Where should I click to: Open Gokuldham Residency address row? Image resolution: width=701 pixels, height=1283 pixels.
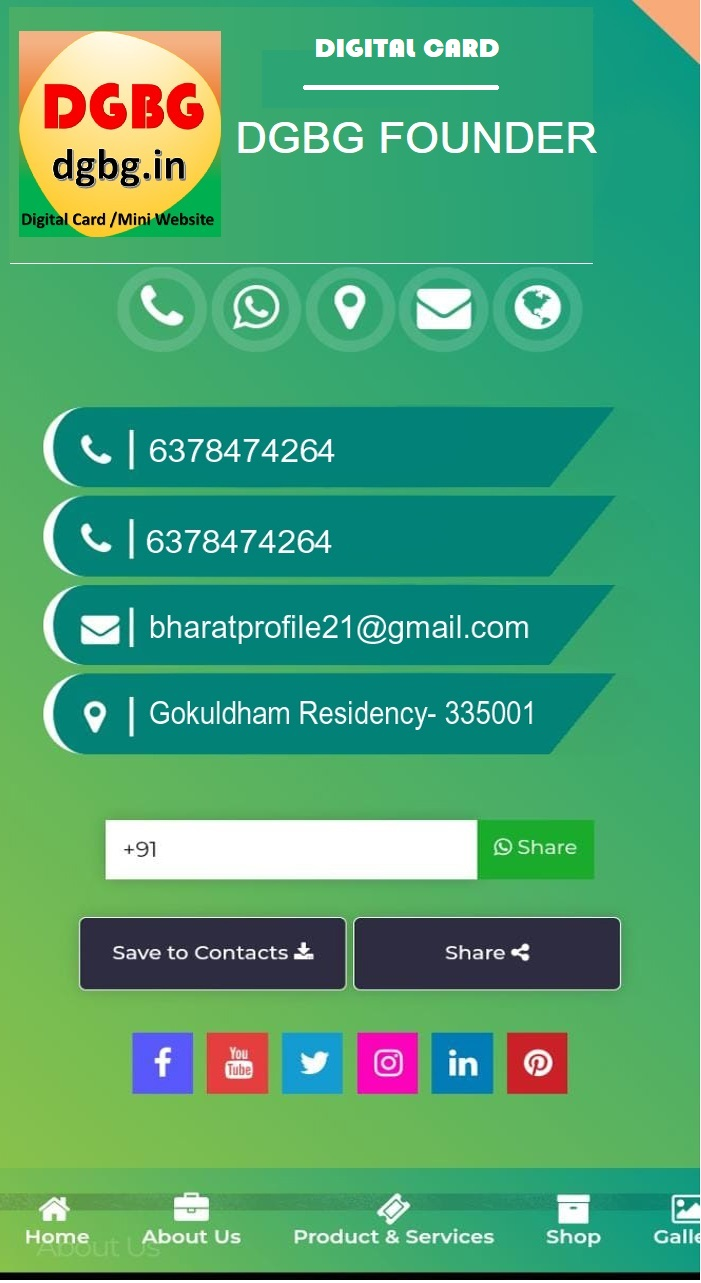(x=340, y=714)
